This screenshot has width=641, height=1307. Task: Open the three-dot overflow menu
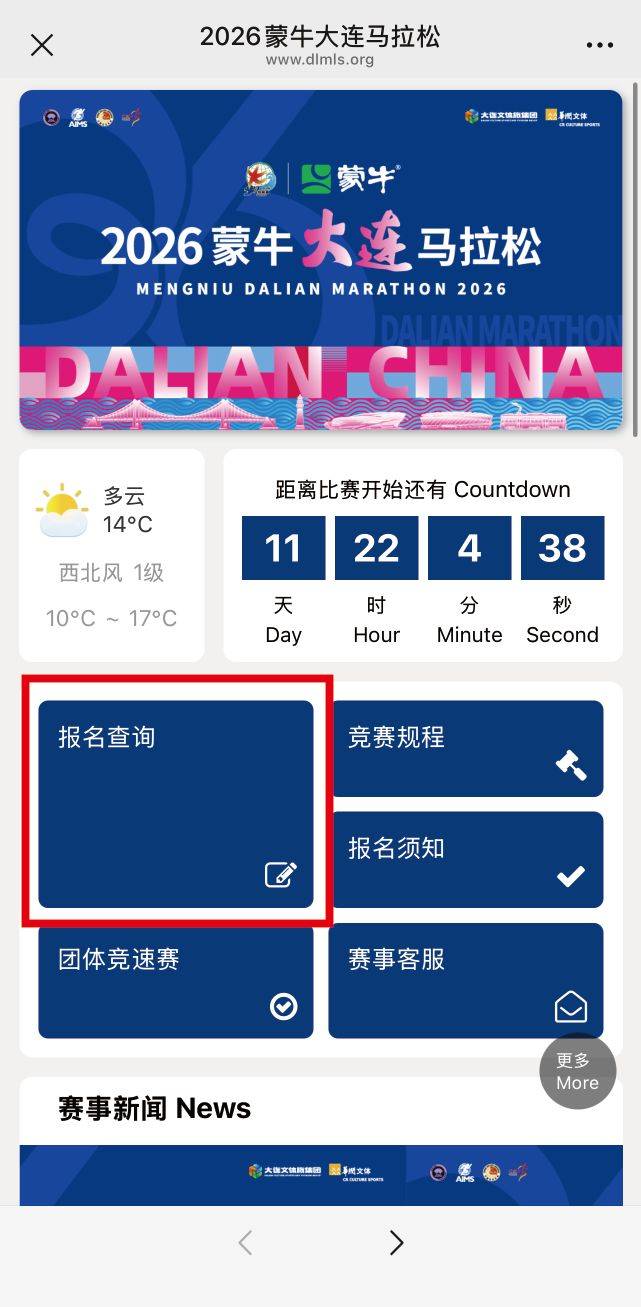pos(599,45)
